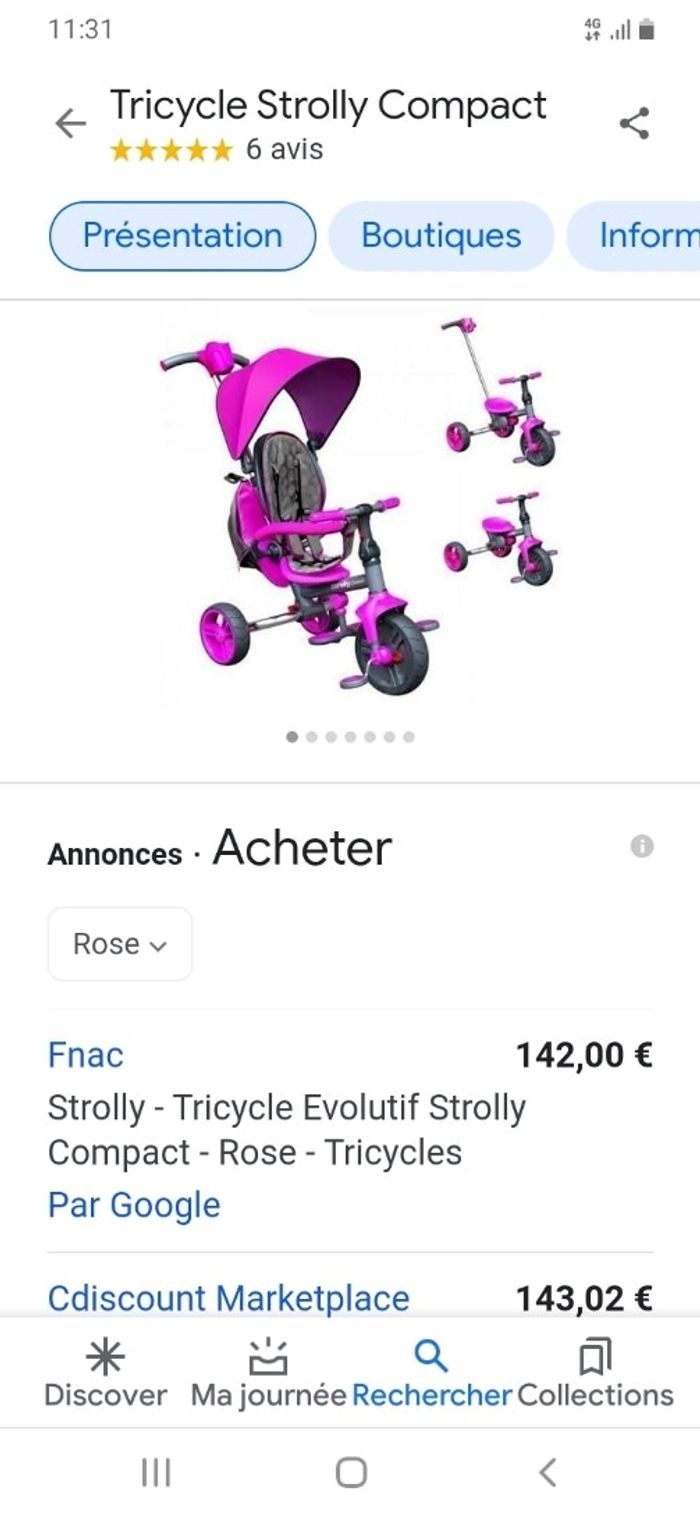Select the Rechercher tab

pos(431,1375)
